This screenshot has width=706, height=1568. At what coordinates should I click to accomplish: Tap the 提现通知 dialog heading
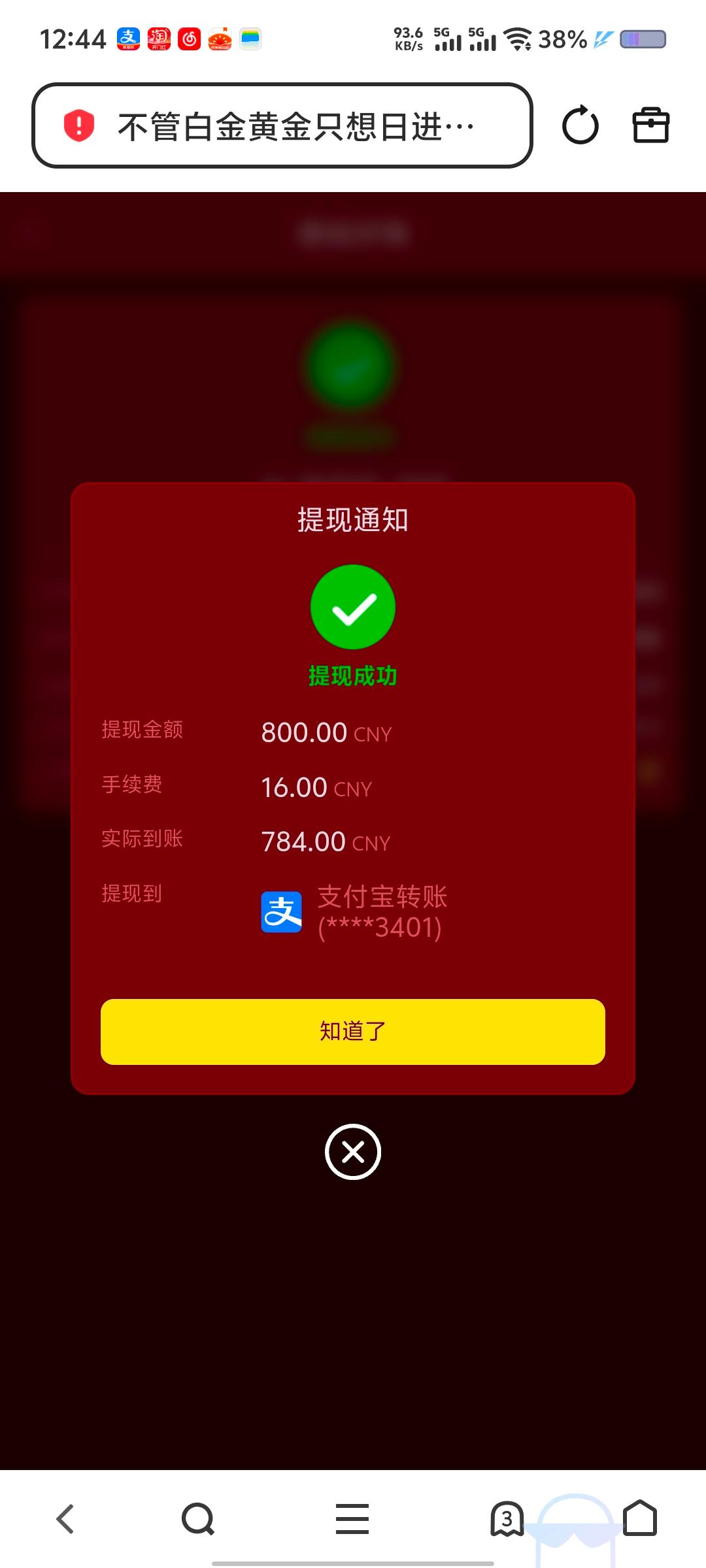coord(352,519)
